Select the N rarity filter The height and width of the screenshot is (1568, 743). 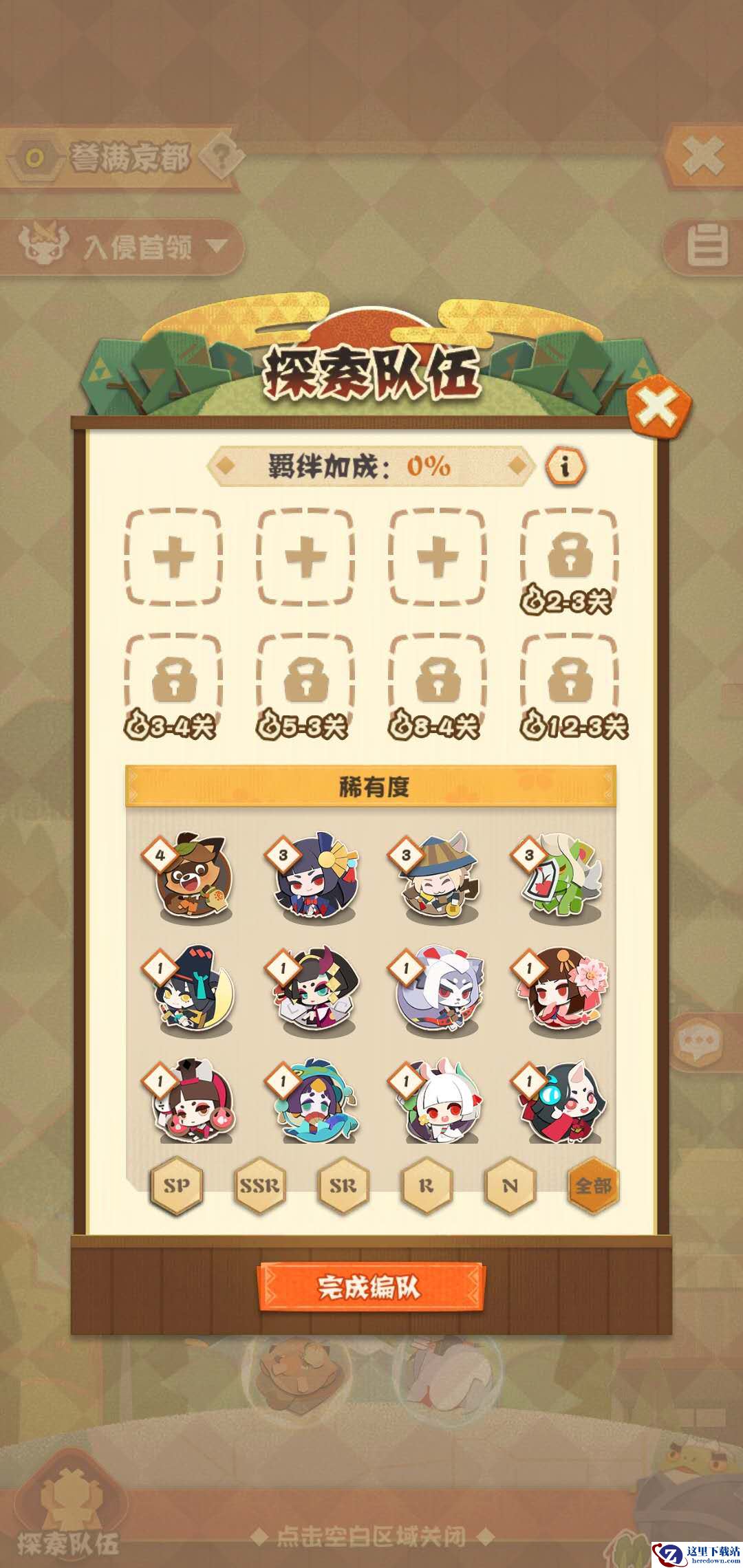pyautogui.click(x=510, y=1186)
